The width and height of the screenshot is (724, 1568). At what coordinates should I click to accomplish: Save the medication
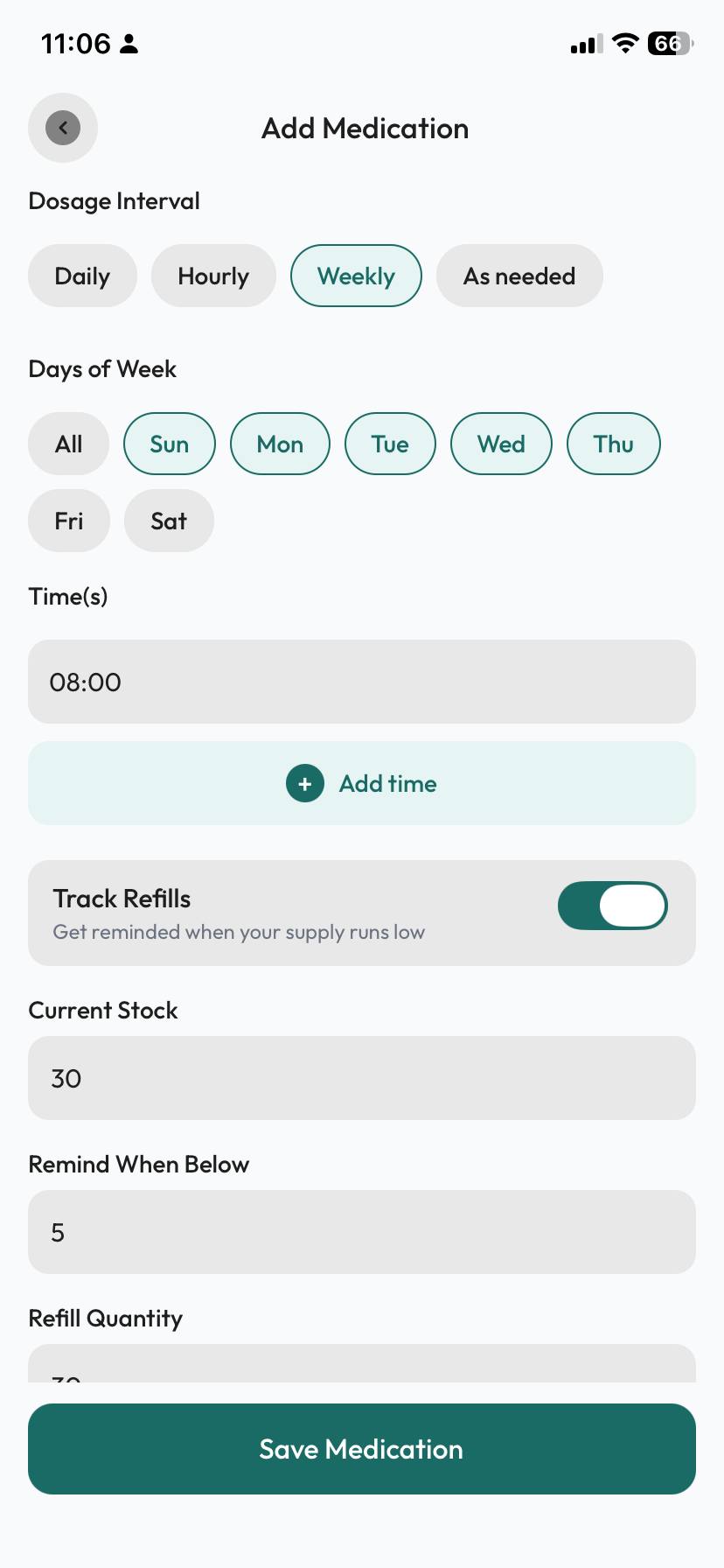(362, 1449)
